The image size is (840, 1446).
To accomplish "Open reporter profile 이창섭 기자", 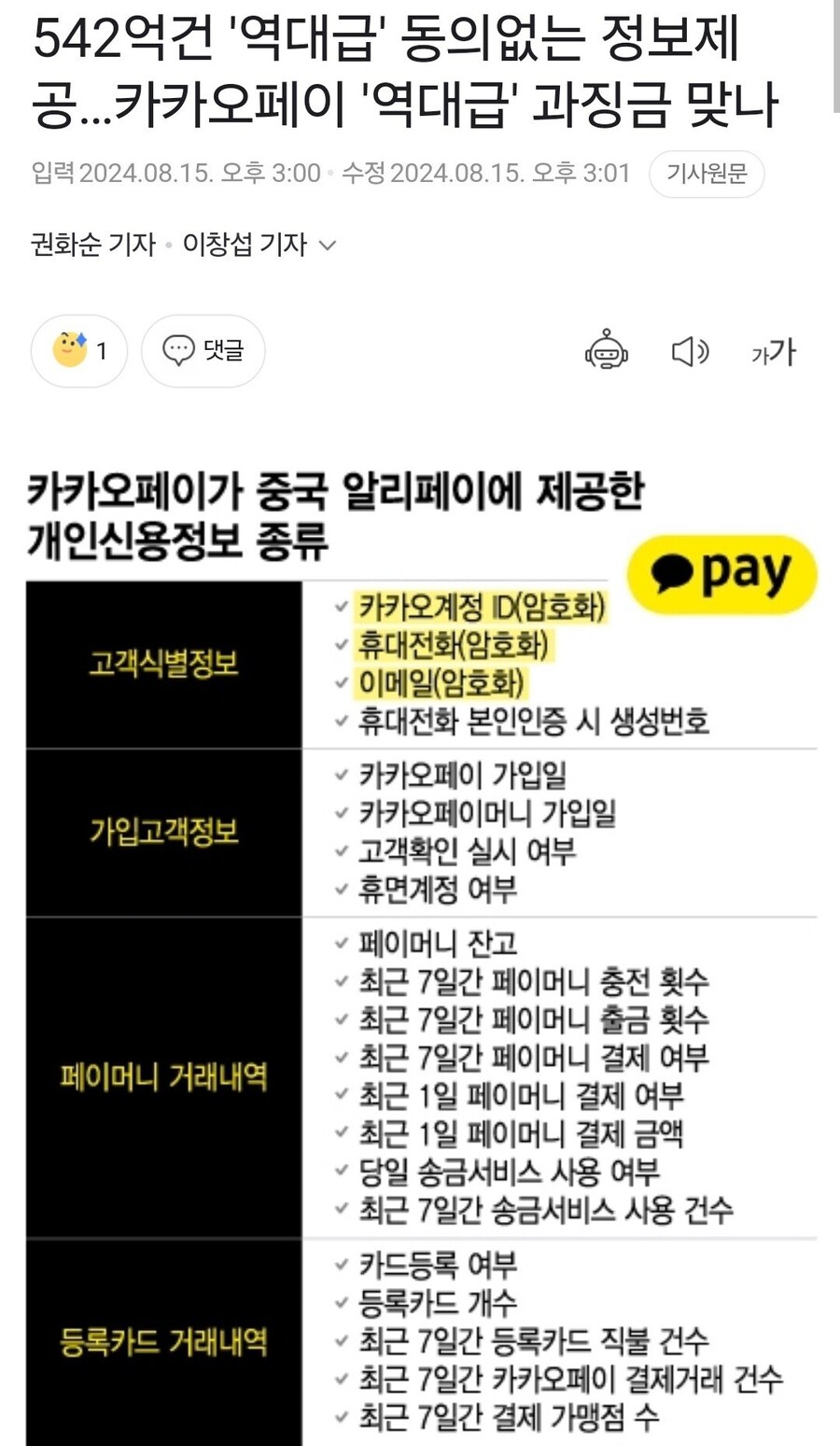I will (x=247, y=245).
